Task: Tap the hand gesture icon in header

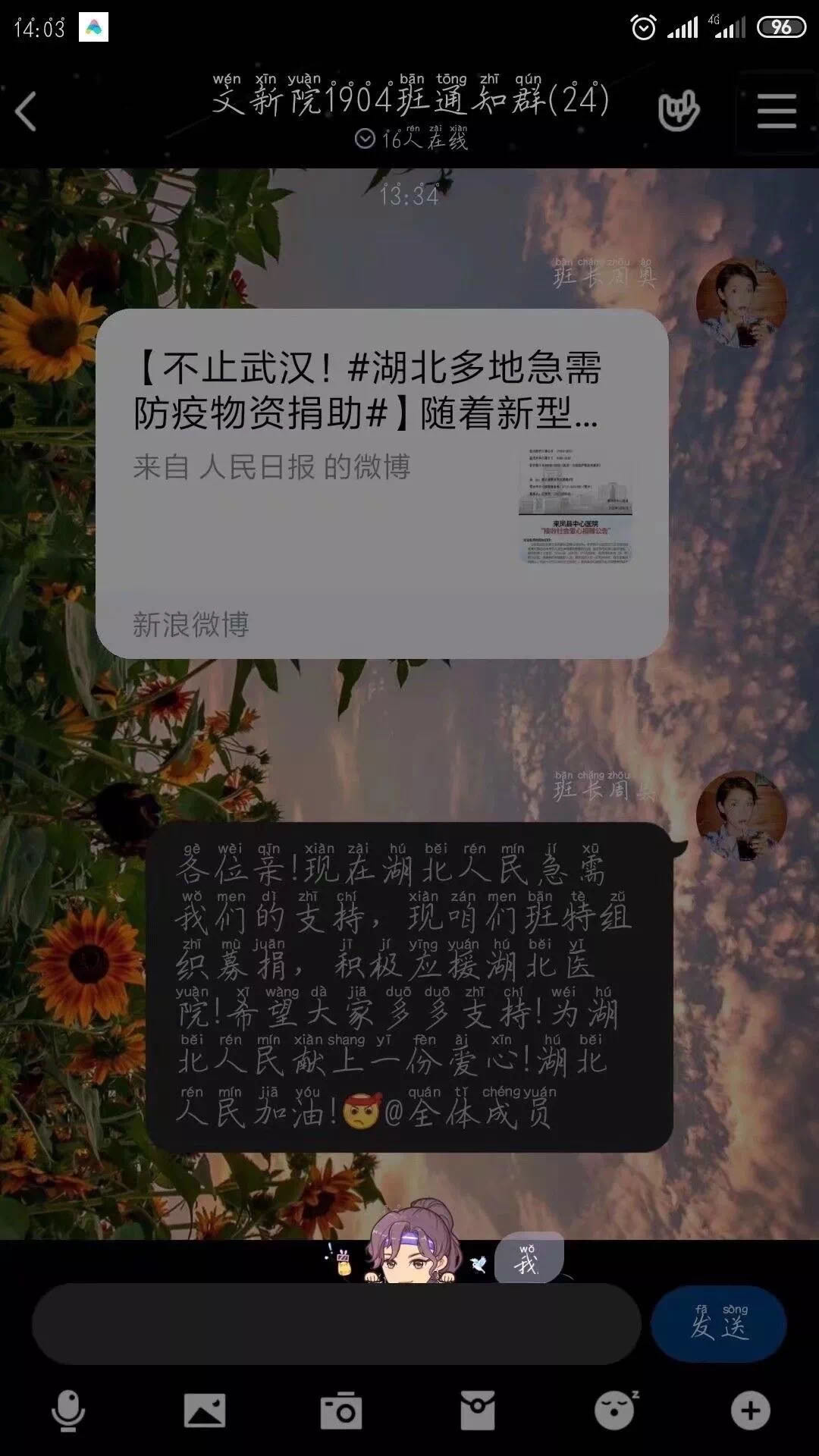Action: tap(678, 112)
